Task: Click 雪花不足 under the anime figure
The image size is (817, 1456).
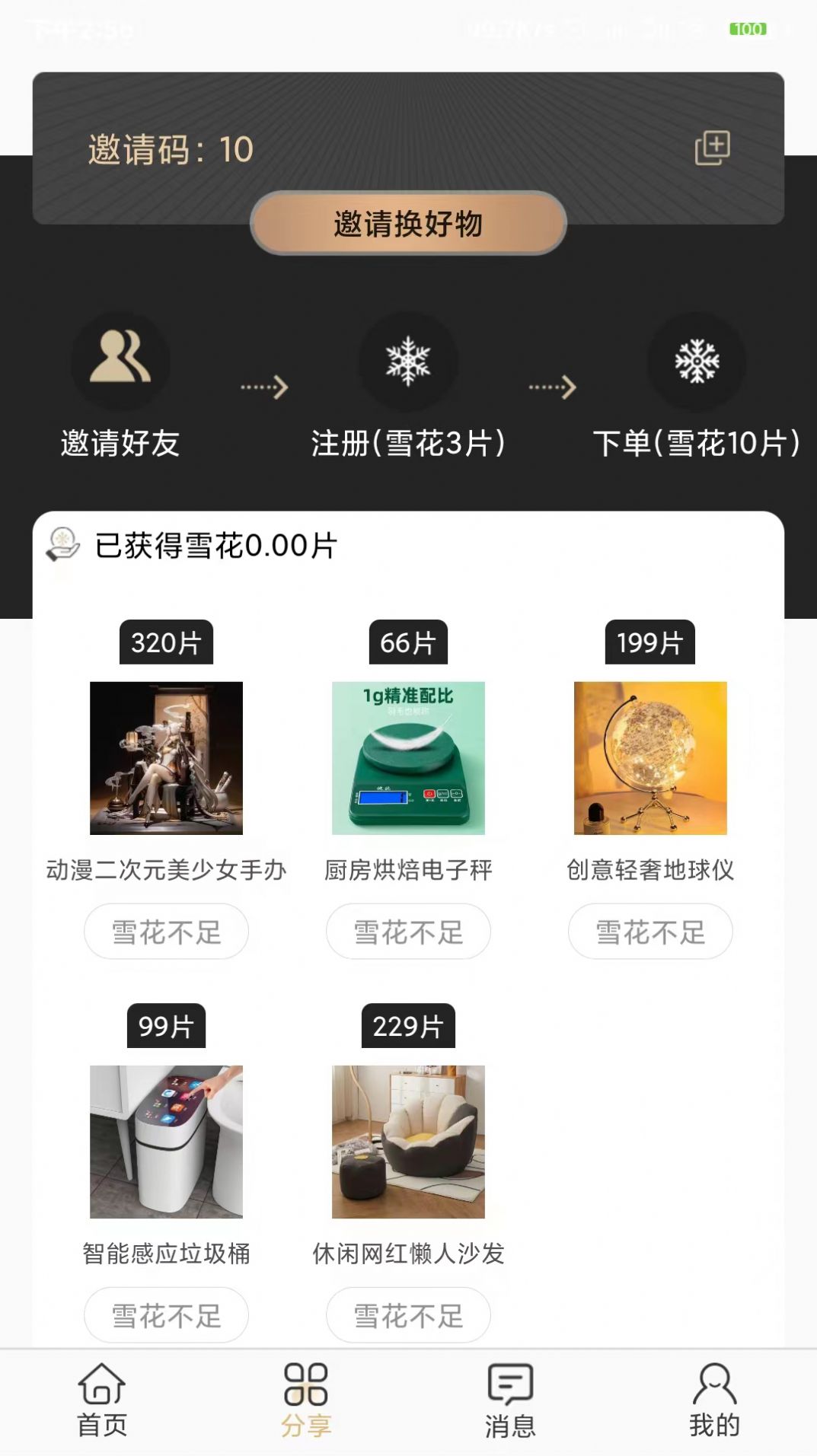Action: pos(165,932)
